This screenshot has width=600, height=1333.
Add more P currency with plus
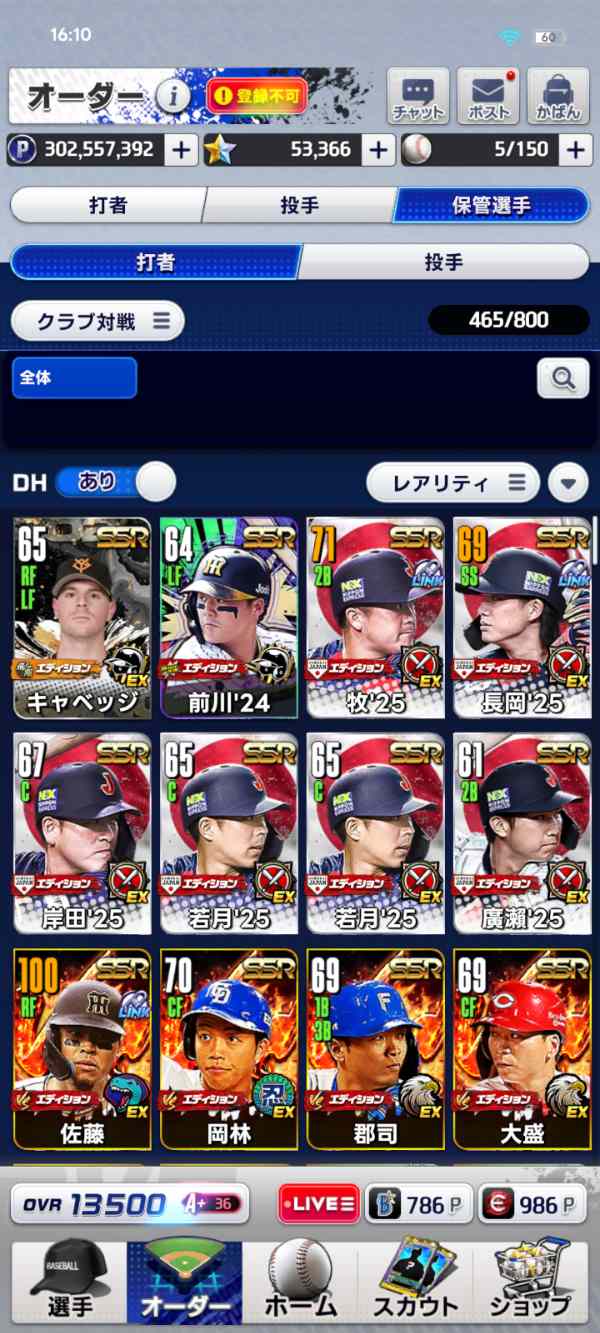(181, 150)
